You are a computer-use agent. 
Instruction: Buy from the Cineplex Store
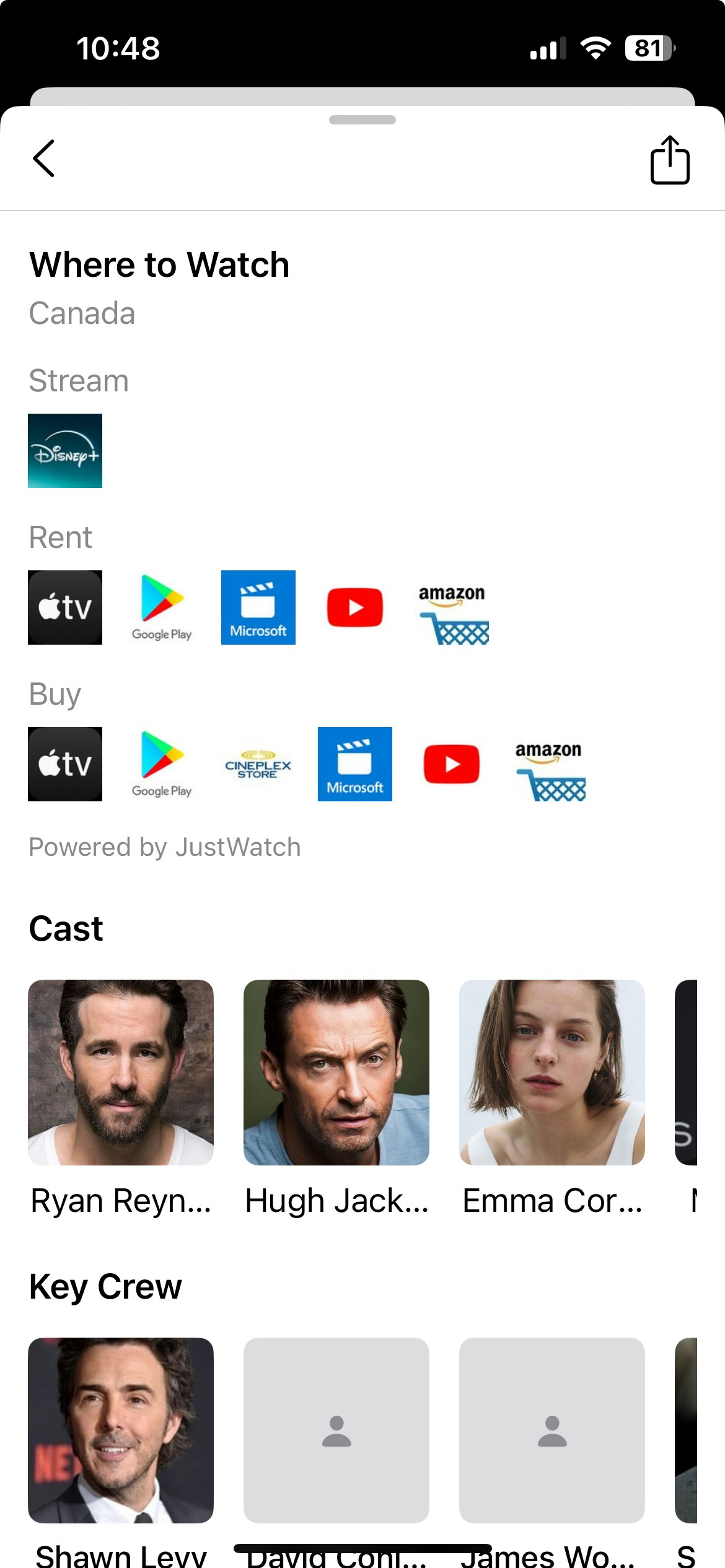(258, 764)
